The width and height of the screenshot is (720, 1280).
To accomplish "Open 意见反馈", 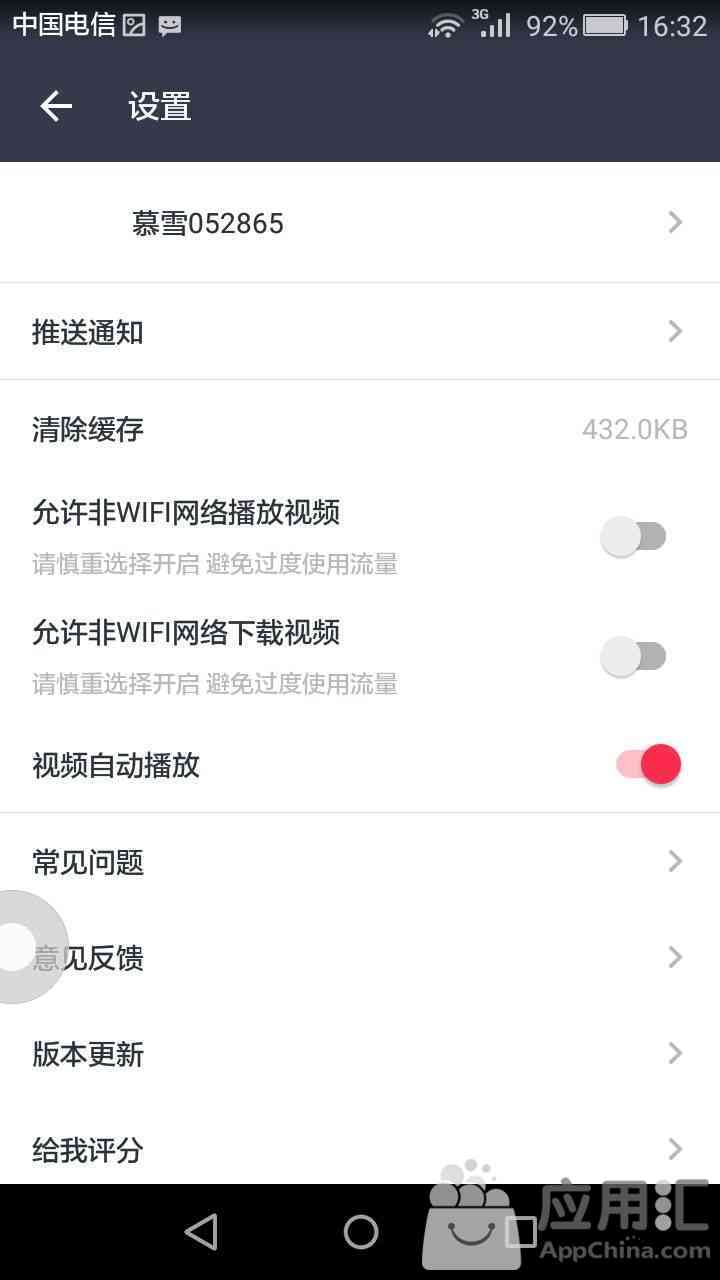I will [360, 957].
